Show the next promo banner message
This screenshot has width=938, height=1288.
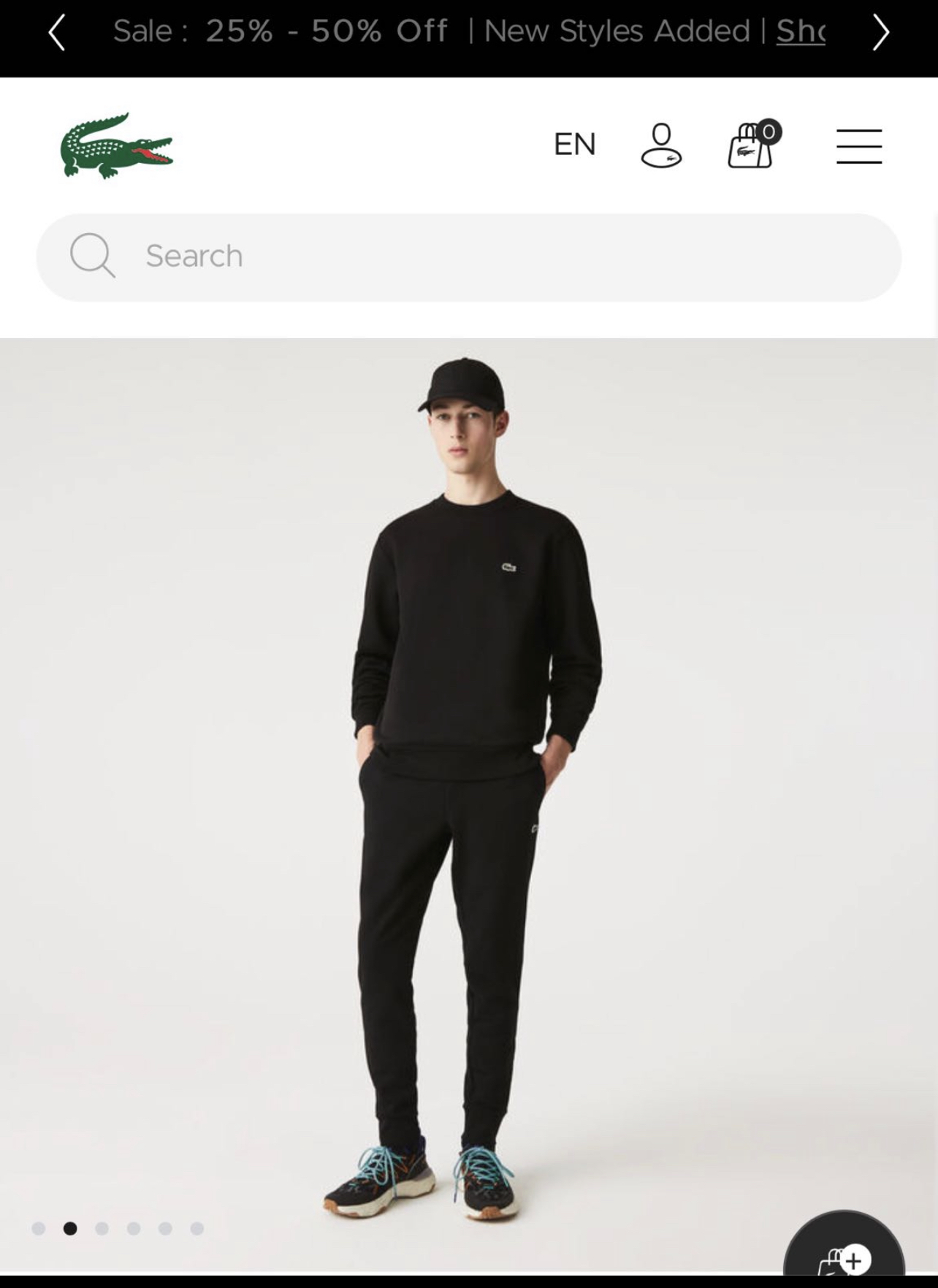click(x=880, y=33)
